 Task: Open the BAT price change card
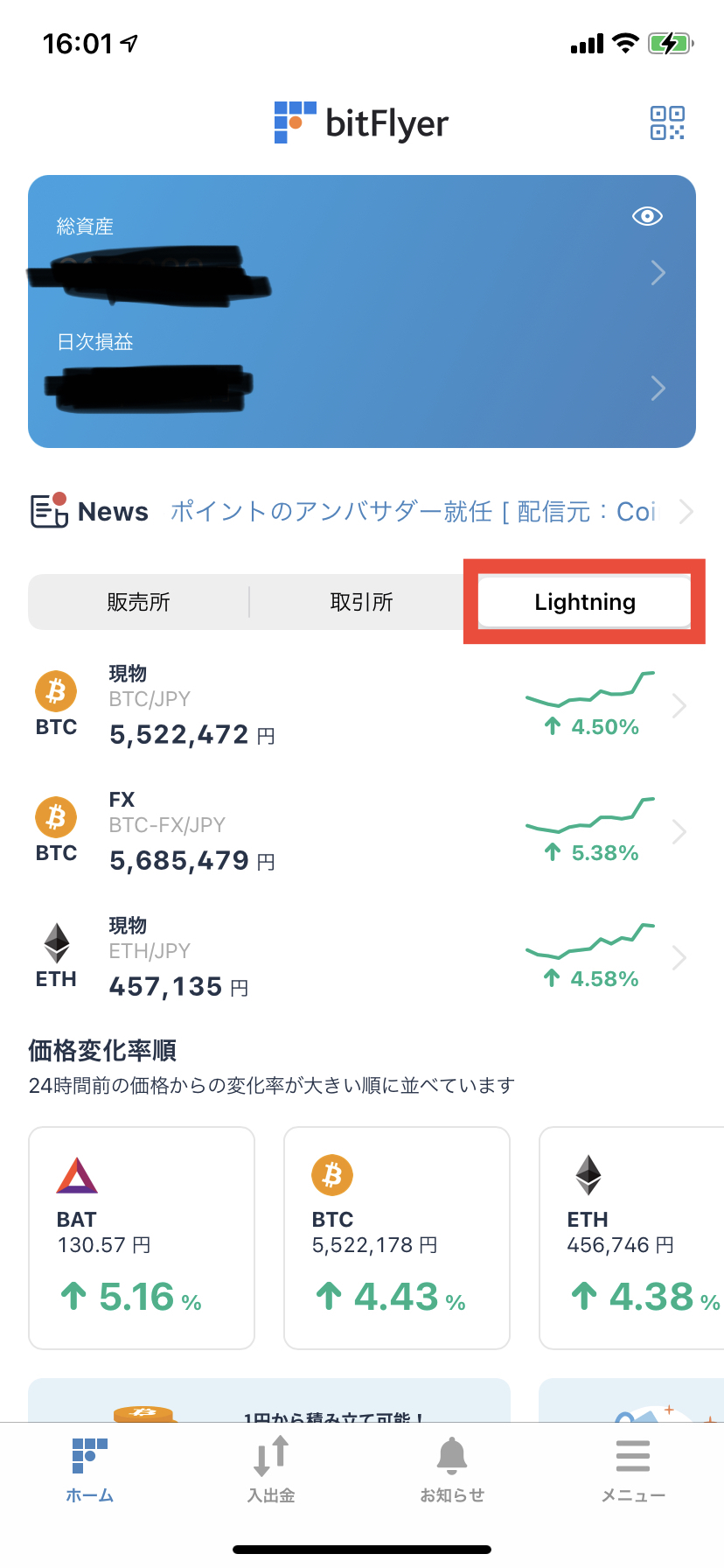pyautogui.click(x=142, y=1238)
